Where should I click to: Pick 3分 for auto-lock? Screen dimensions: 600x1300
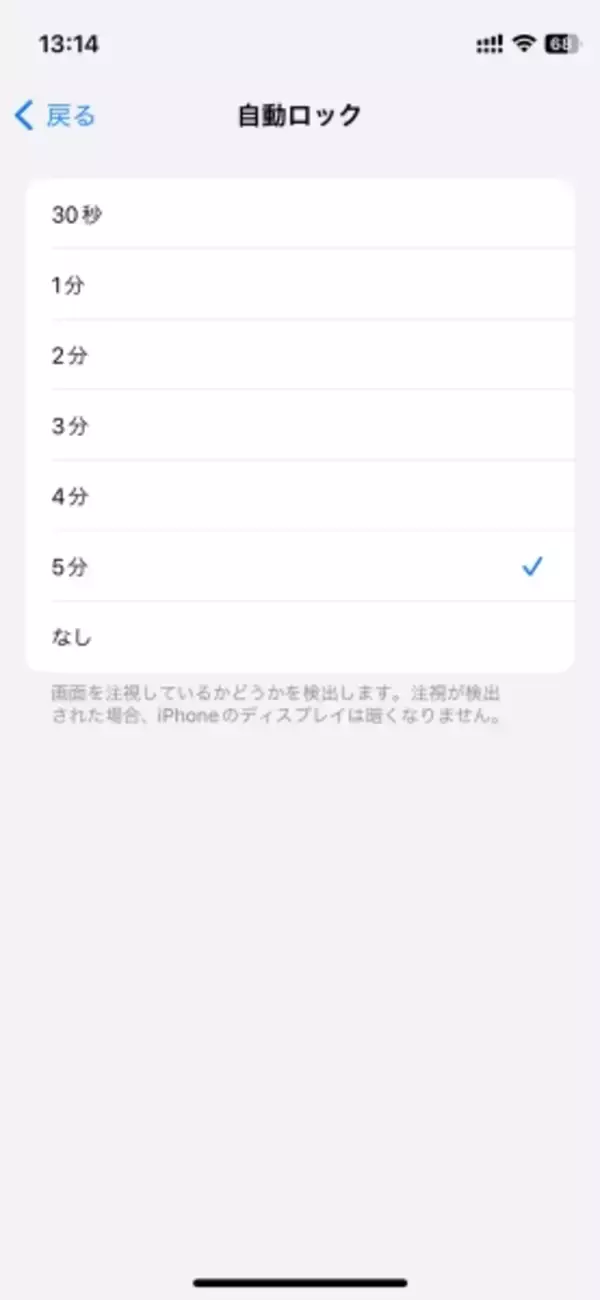click(x=300, y=426)
